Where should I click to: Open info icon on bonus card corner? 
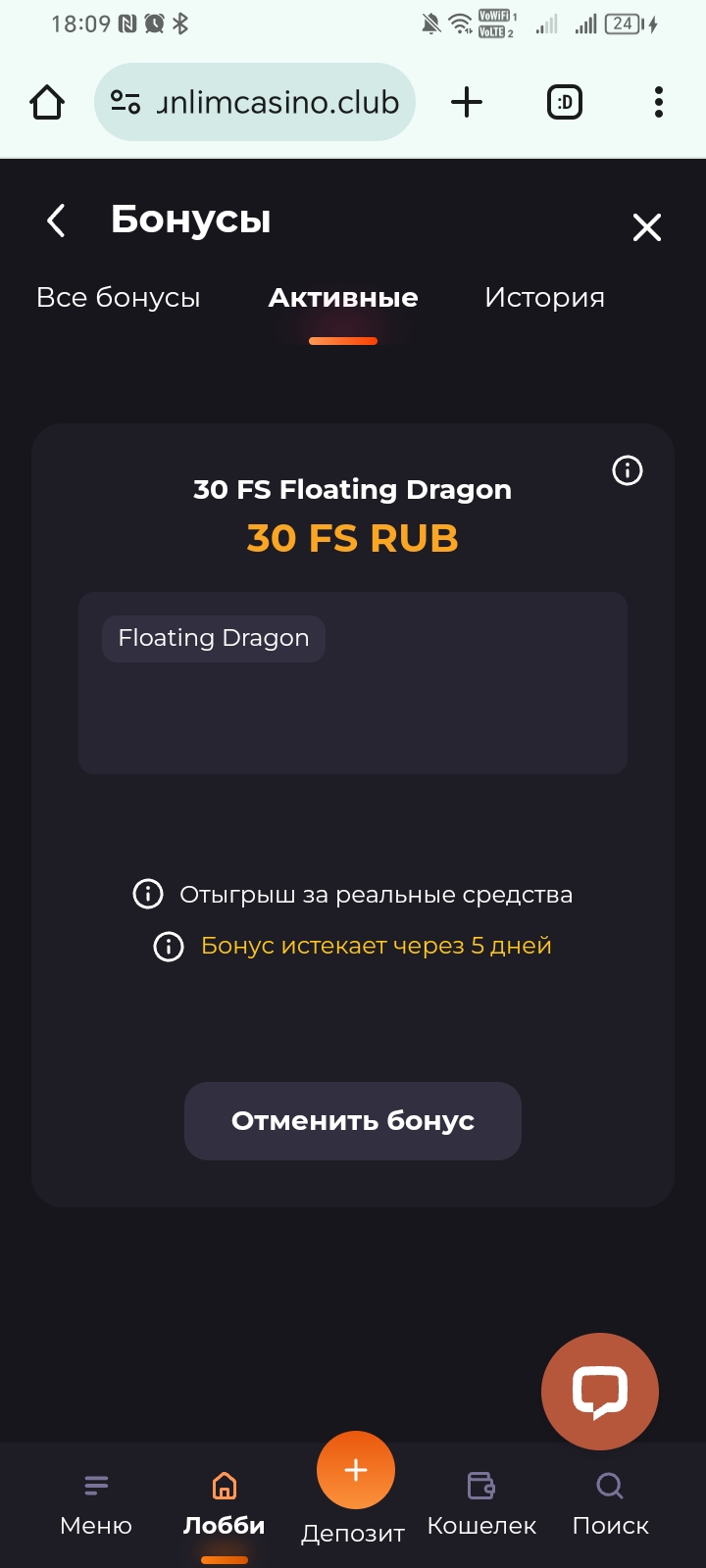click(628, 470)
